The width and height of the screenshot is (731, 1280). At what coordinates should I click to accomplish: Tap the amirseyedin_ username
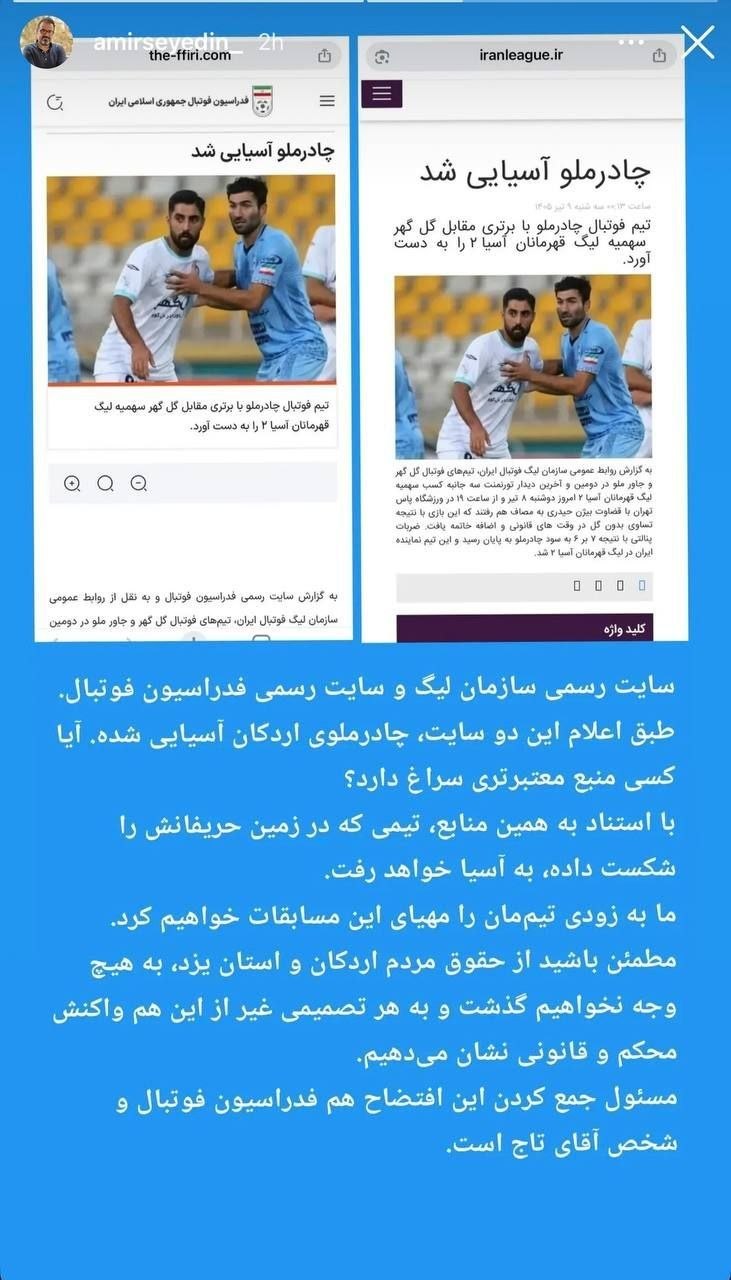pos(169,42)
